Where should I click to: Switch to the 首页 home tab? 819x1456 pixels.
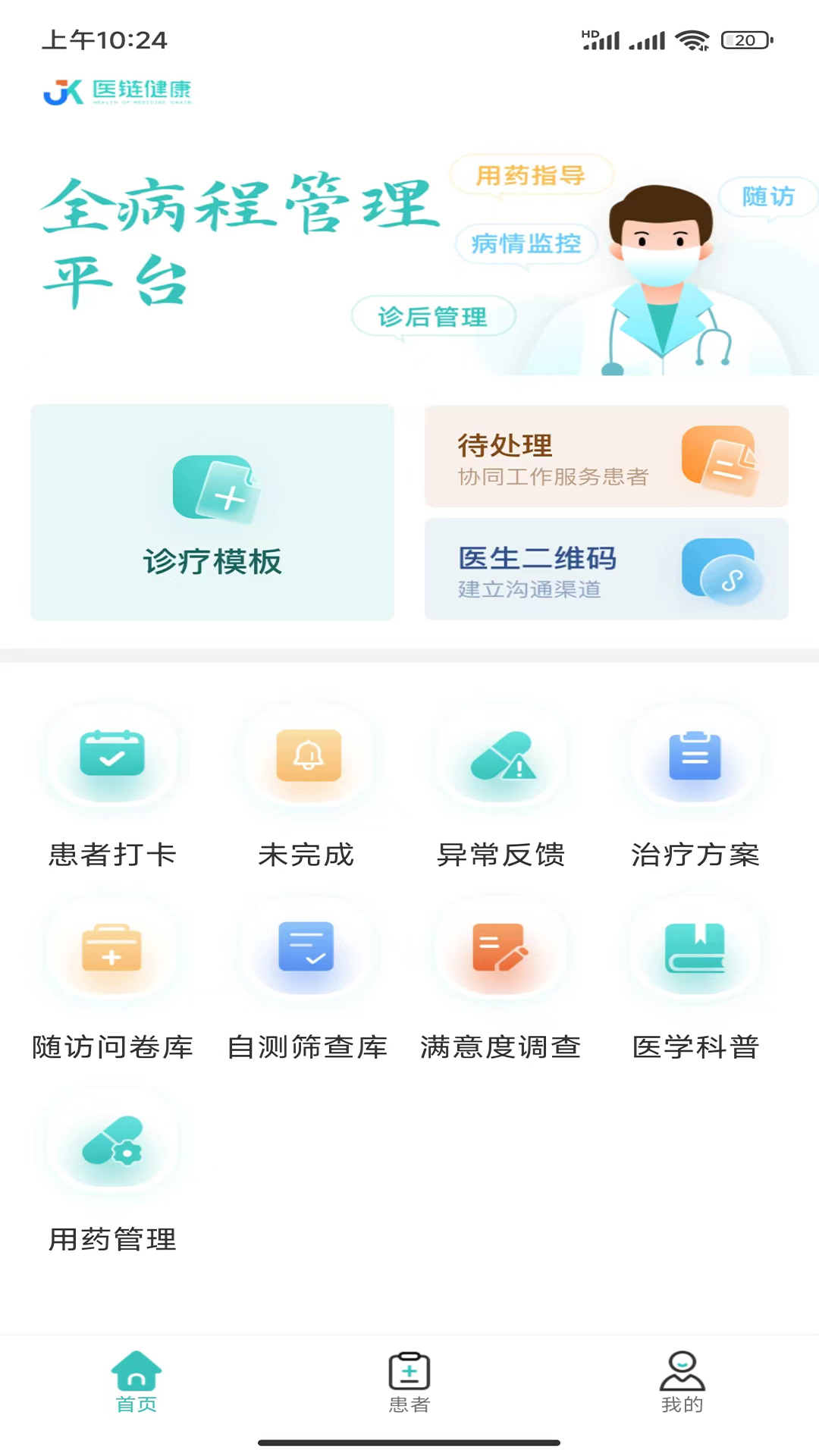click(x=136, y=1382)
